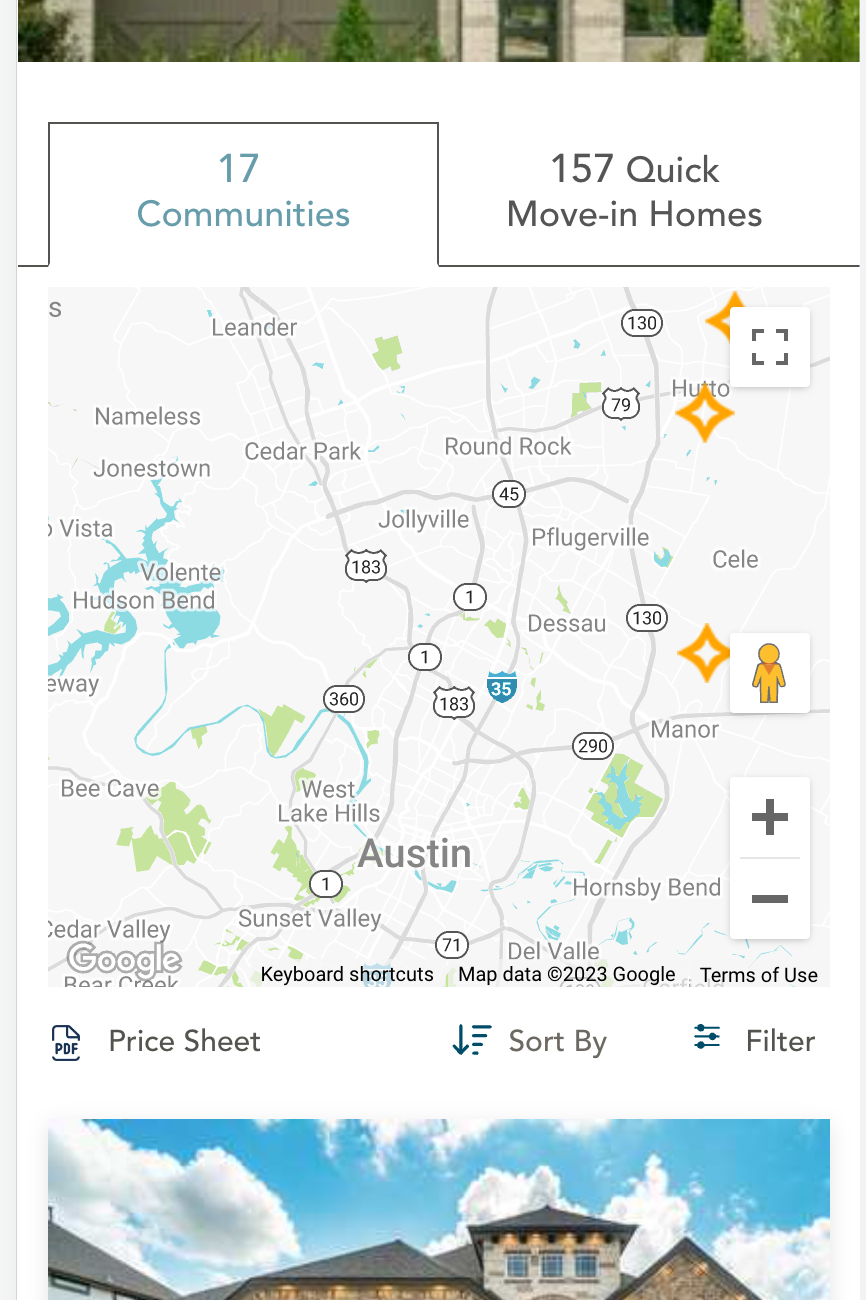The image size is (866, 1300).
Task: Select the community marker near Hutto
Action: 704,413
